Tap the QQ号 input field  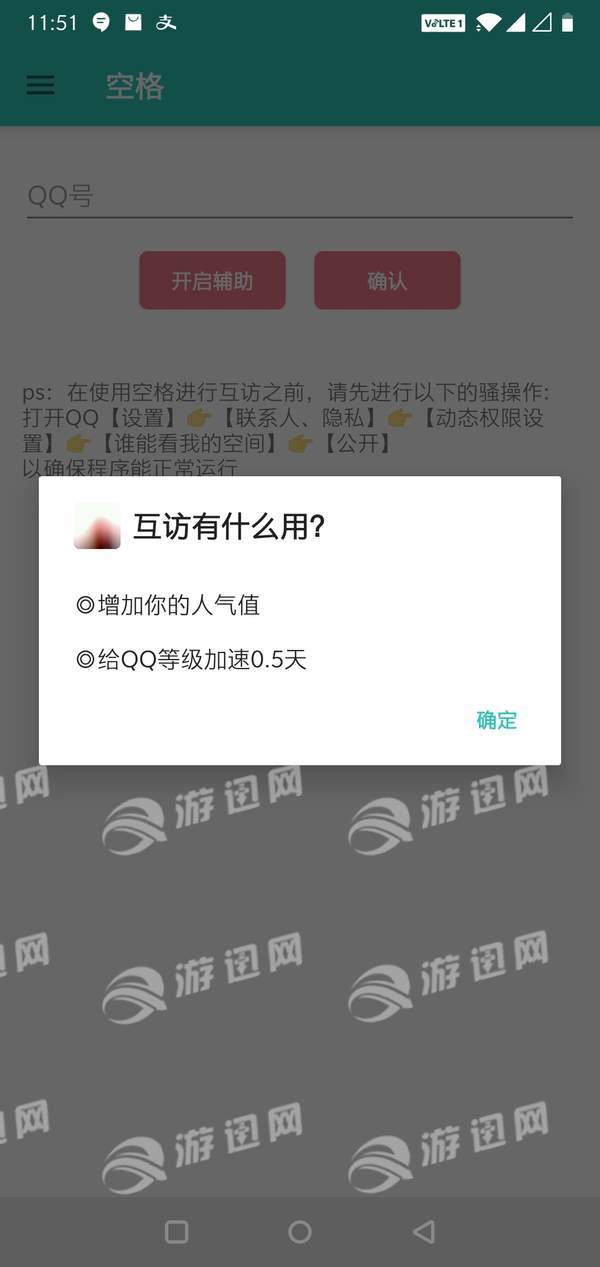[x=299, y=196]
